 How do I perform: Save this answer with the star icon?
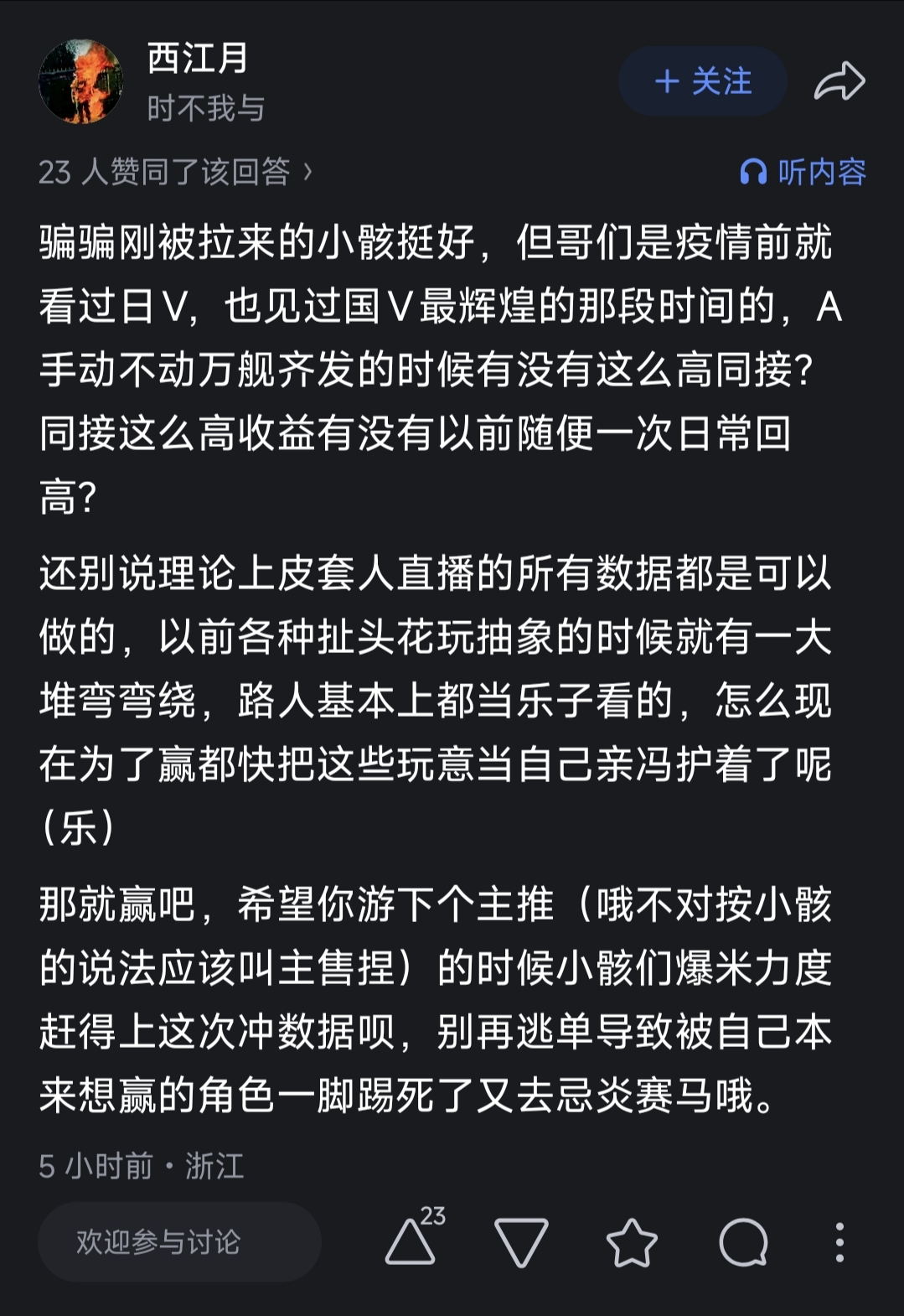pos(632,1241)
